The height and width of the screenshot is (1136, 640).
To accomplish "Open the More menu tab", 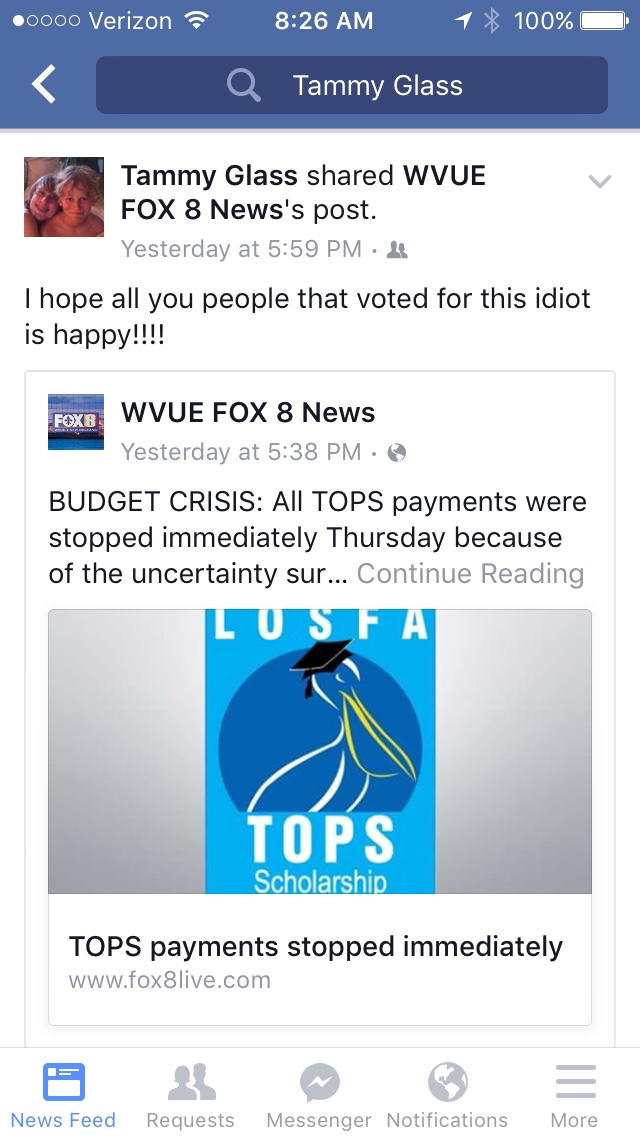I will pyautogui.click(x=575, y=1095).
